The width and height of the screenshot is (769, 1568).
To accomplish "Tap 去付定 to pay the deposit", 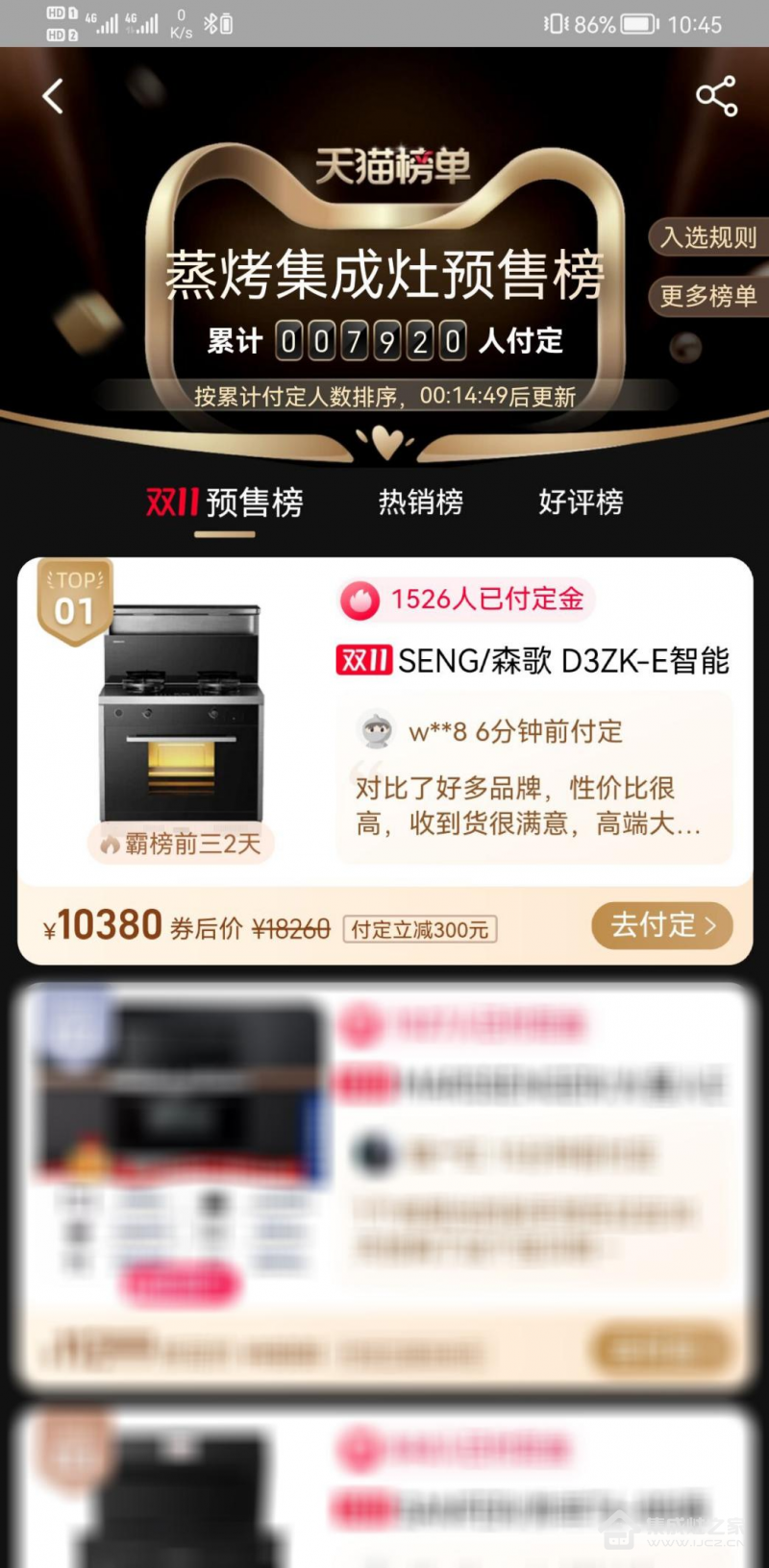I will point(662,925).
